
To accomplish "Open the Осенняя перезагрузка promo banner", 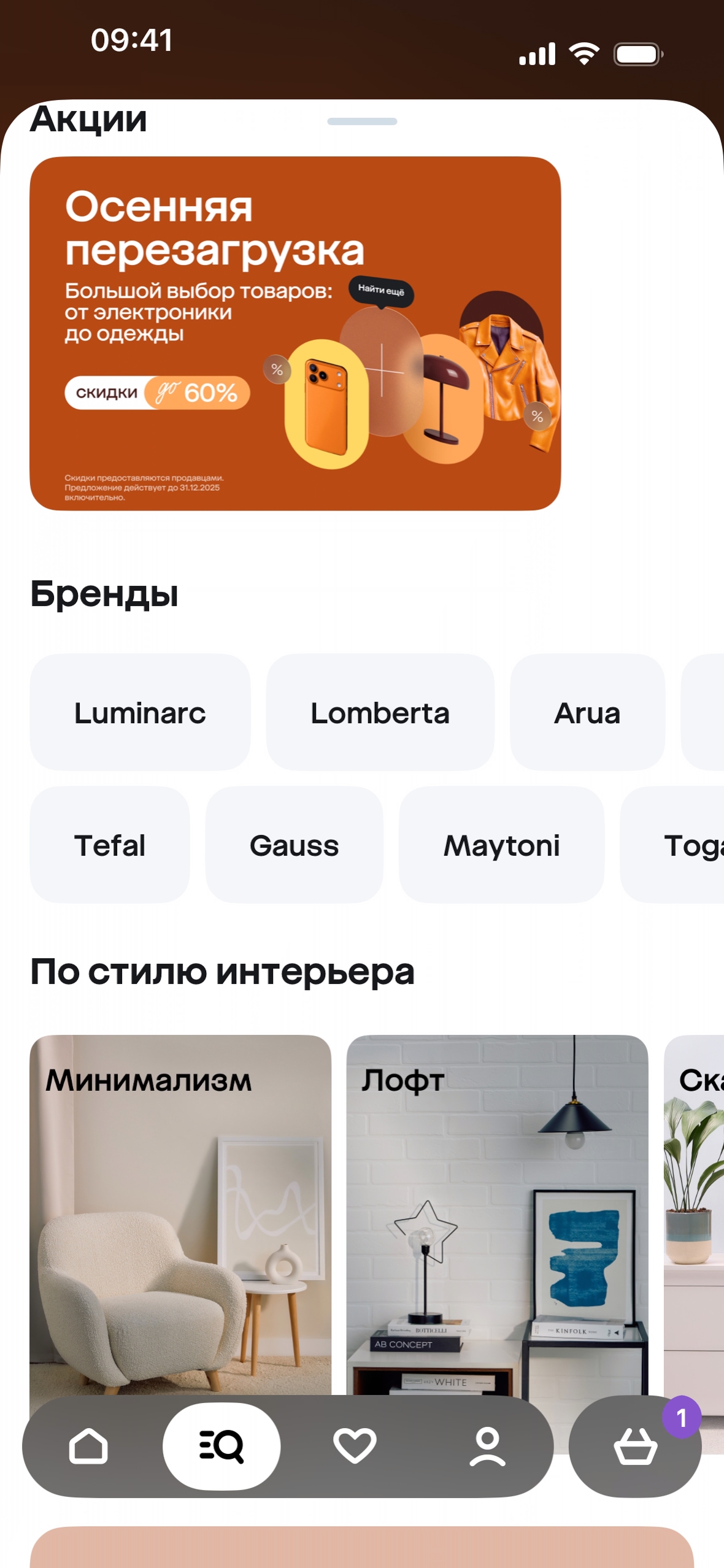I will [x=295, y=333].
